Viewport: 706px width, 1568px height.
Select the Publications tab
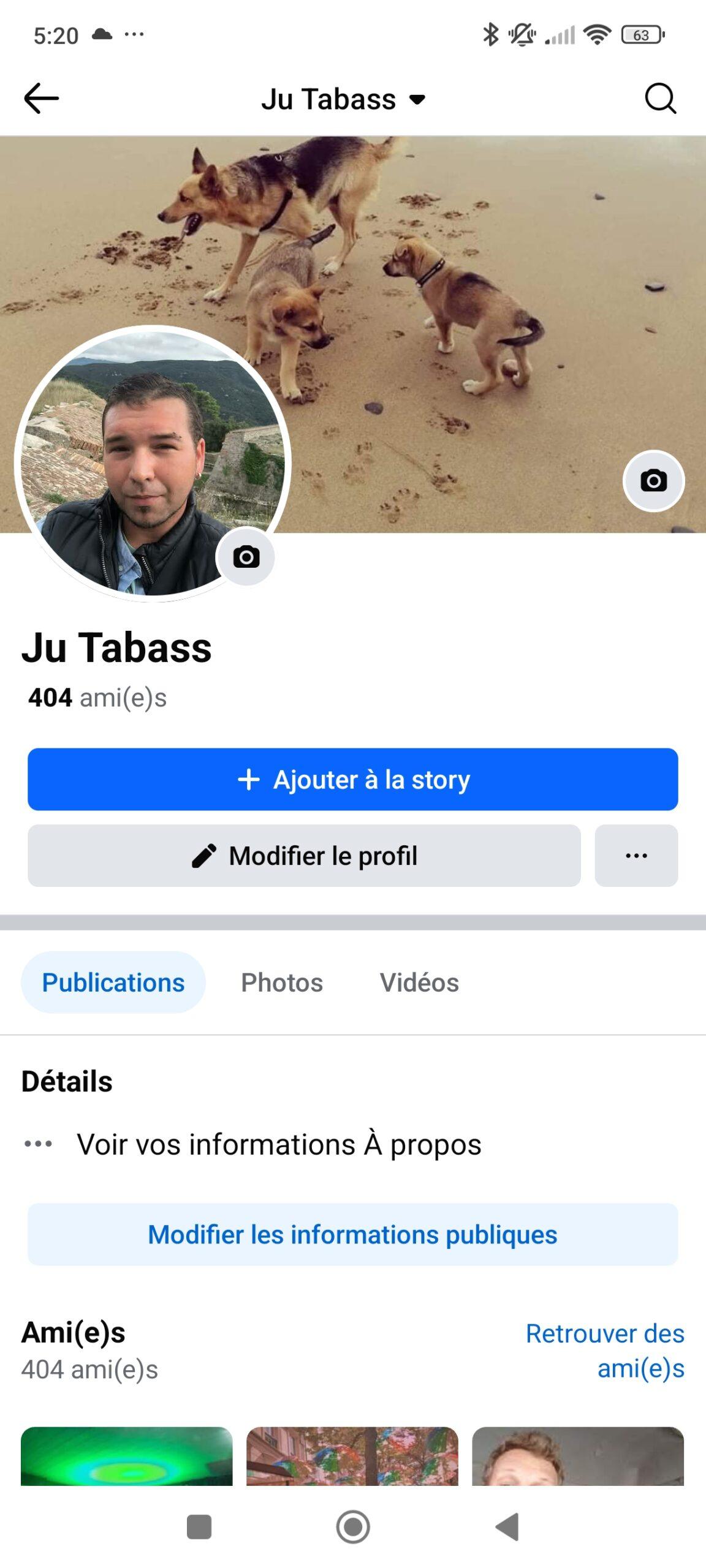[113, 982]
